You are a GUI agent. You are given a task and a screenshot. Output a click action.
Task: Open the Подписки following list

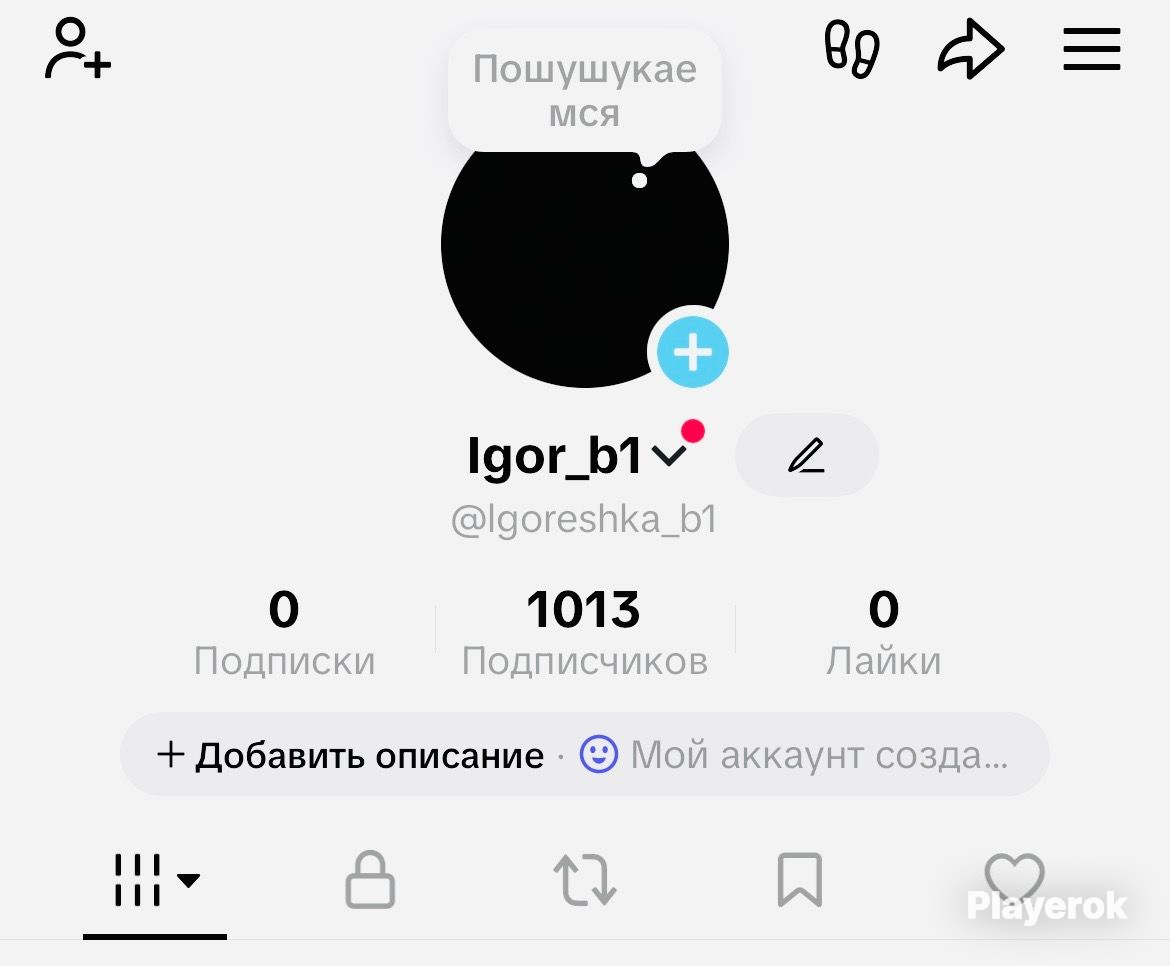[x=284, y=633]
